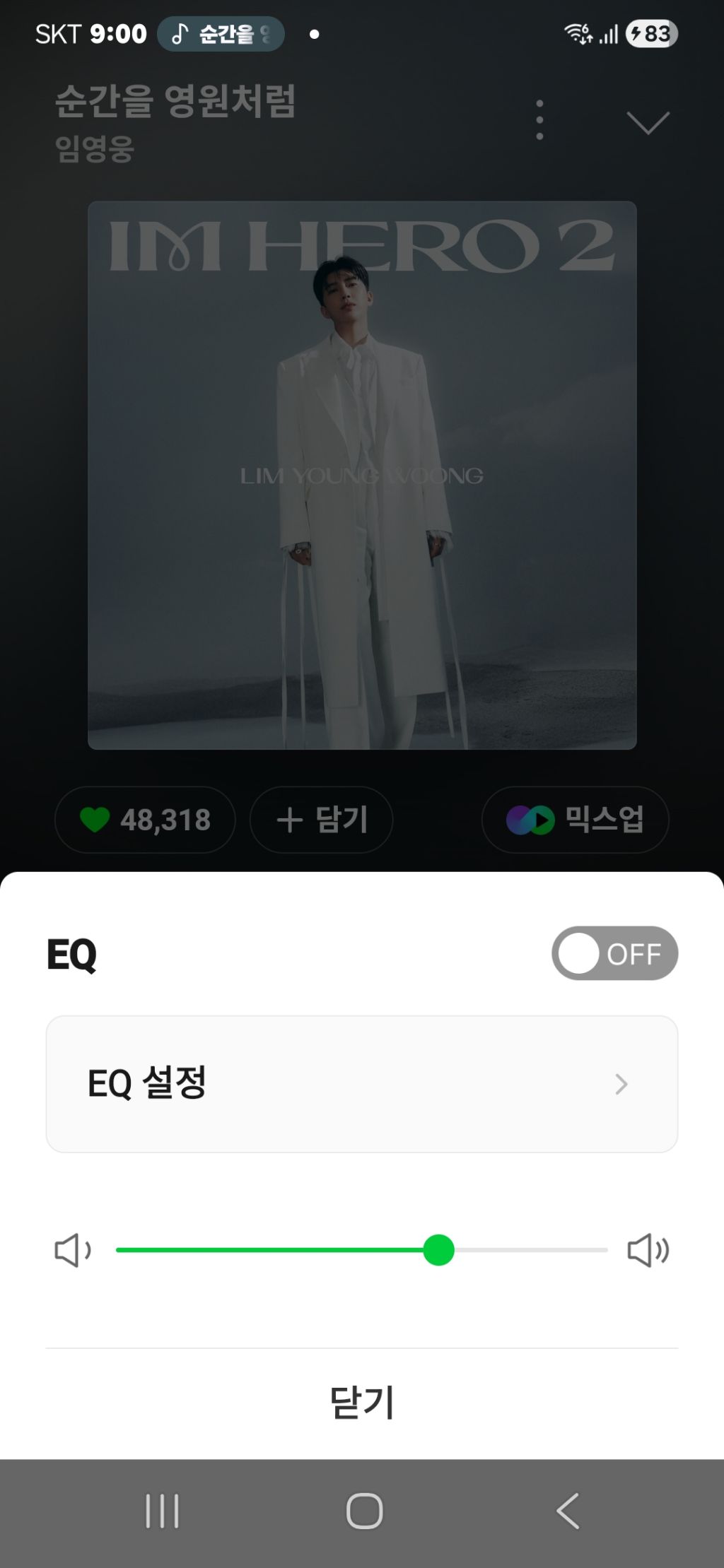Tap the high volume speaker icon
Image resolution: width=724 pixels, height=1568 pixels.
point(648,1250)
